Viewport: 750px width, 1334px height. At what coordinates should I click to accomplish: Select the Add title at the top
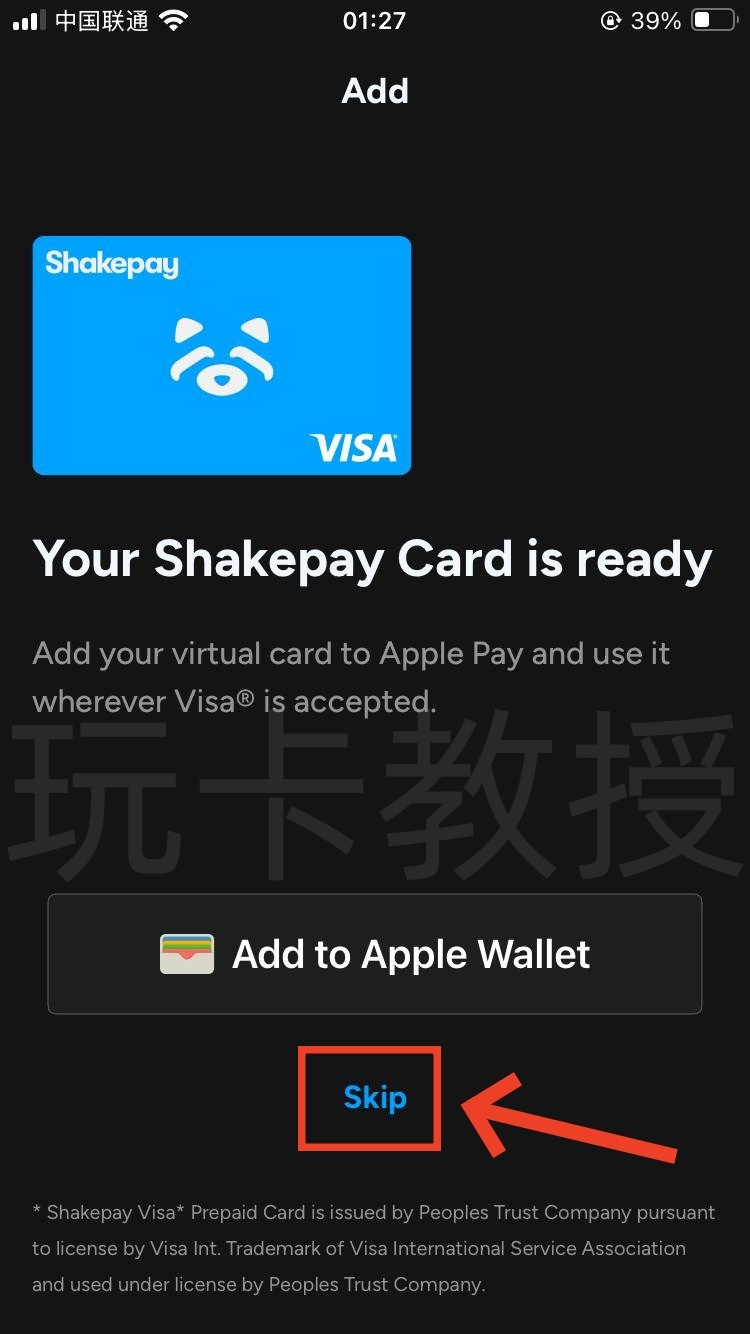tap(375, 91)
